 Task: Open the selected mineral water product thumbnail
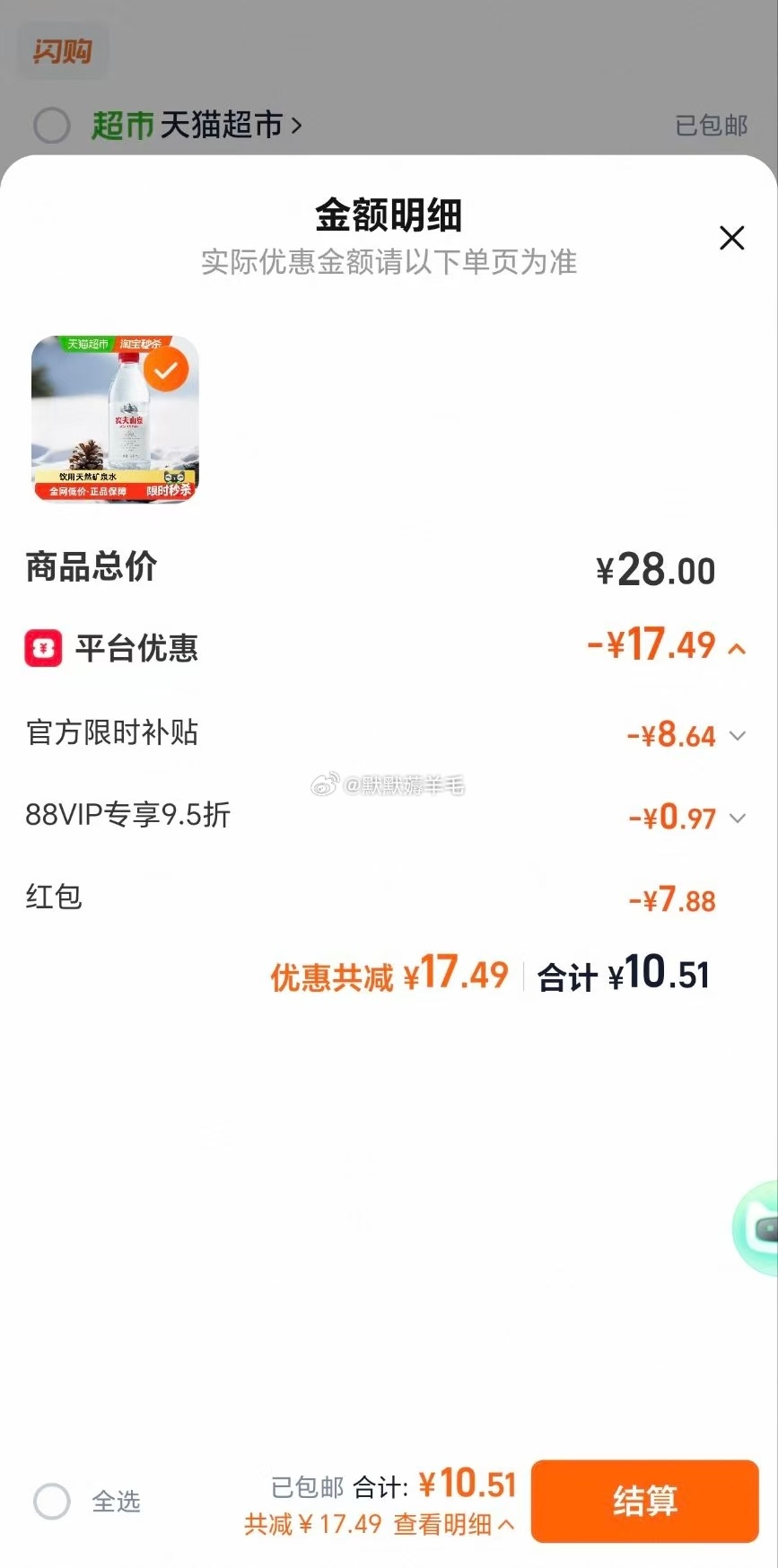click(115, 419)
